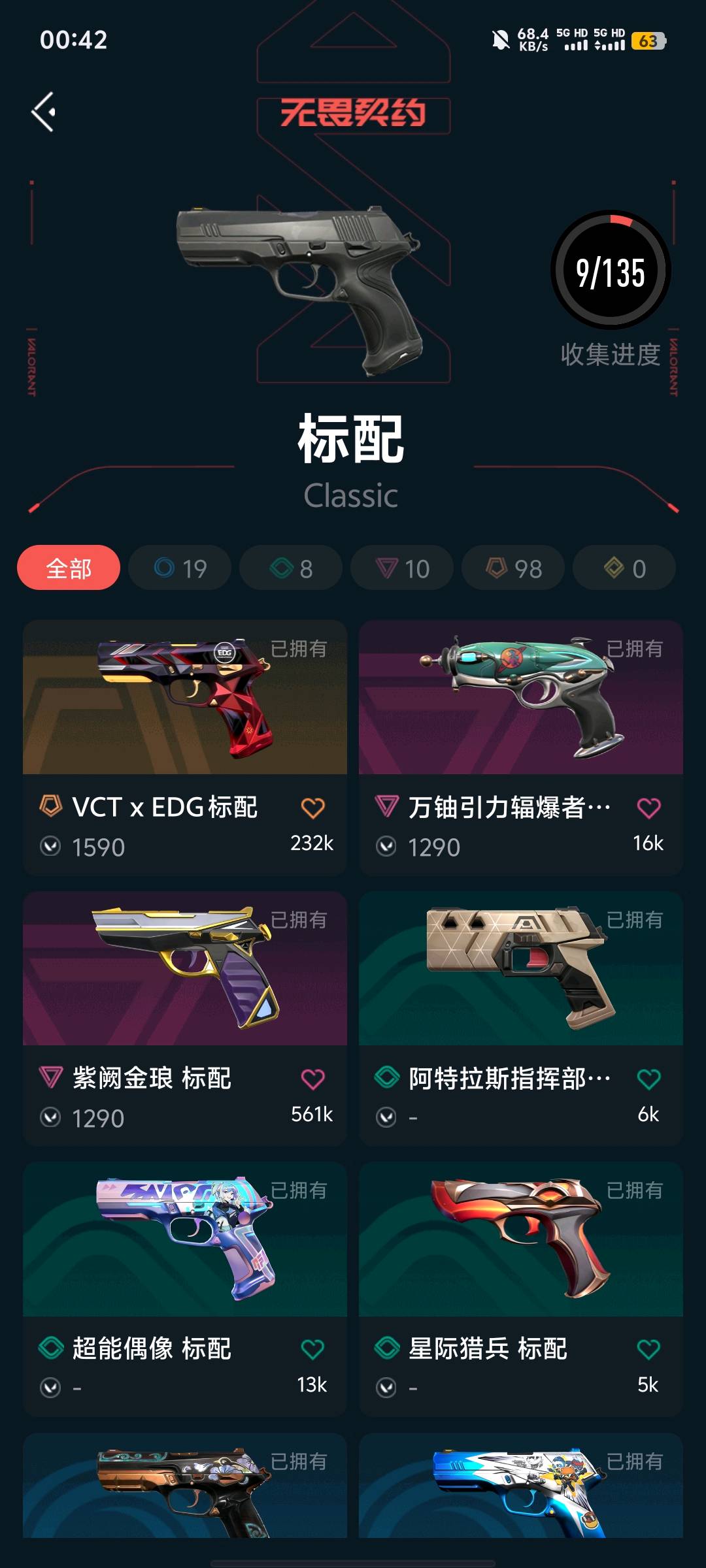The height and width of the screenshot is (1568, 706).
Task: Like the 超能偶像 标配 skin
Action: (312, 1349)
